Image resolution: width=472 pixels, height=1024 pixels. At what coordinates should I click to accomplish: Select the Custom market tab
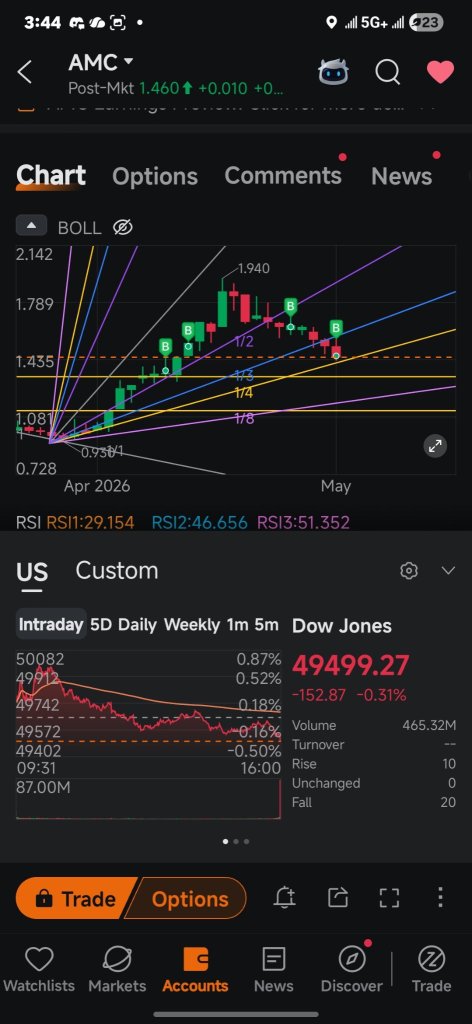[x=117, y=571]
